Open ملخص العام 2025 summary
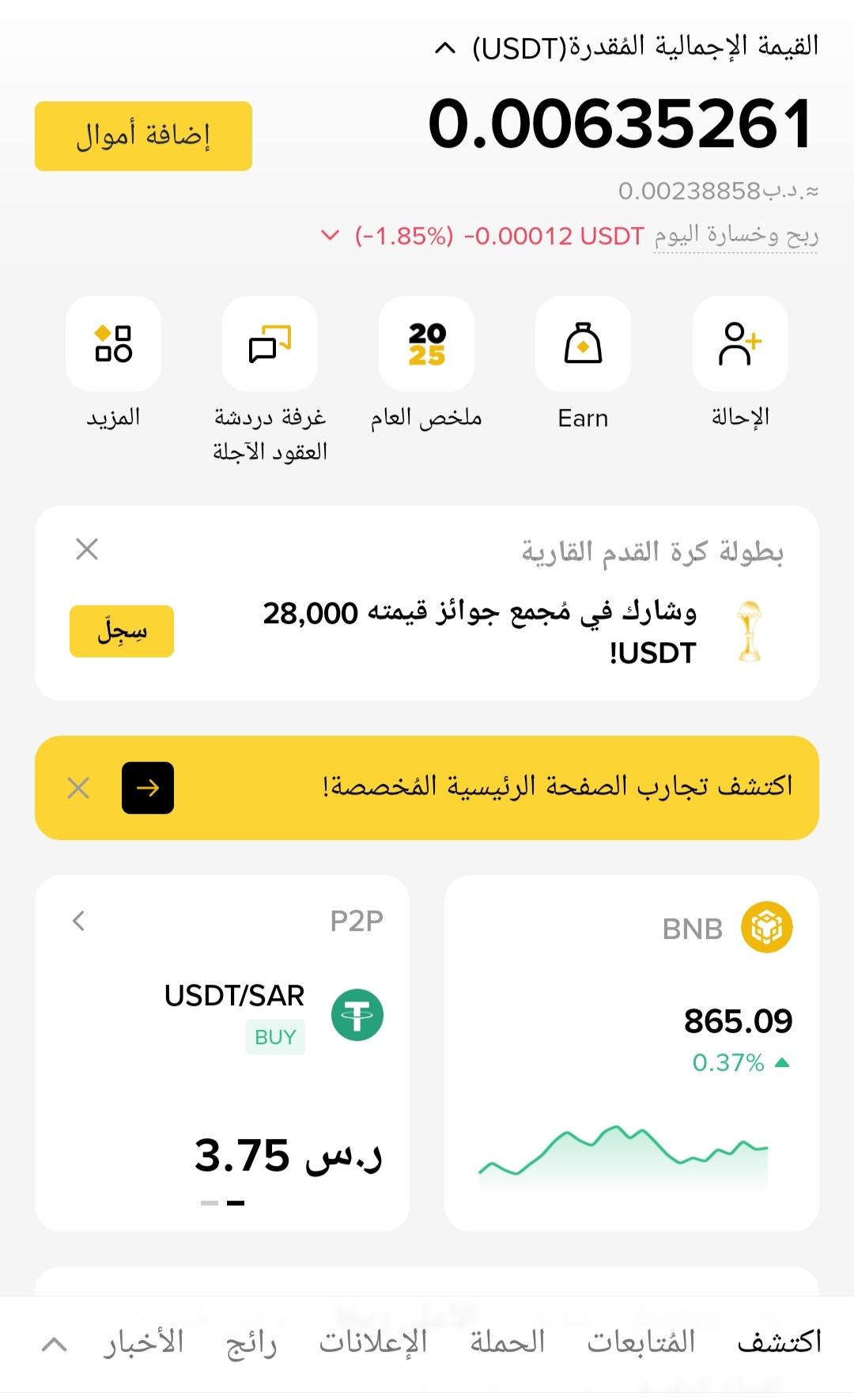854x1400 pixels. (x=426, y=344)
